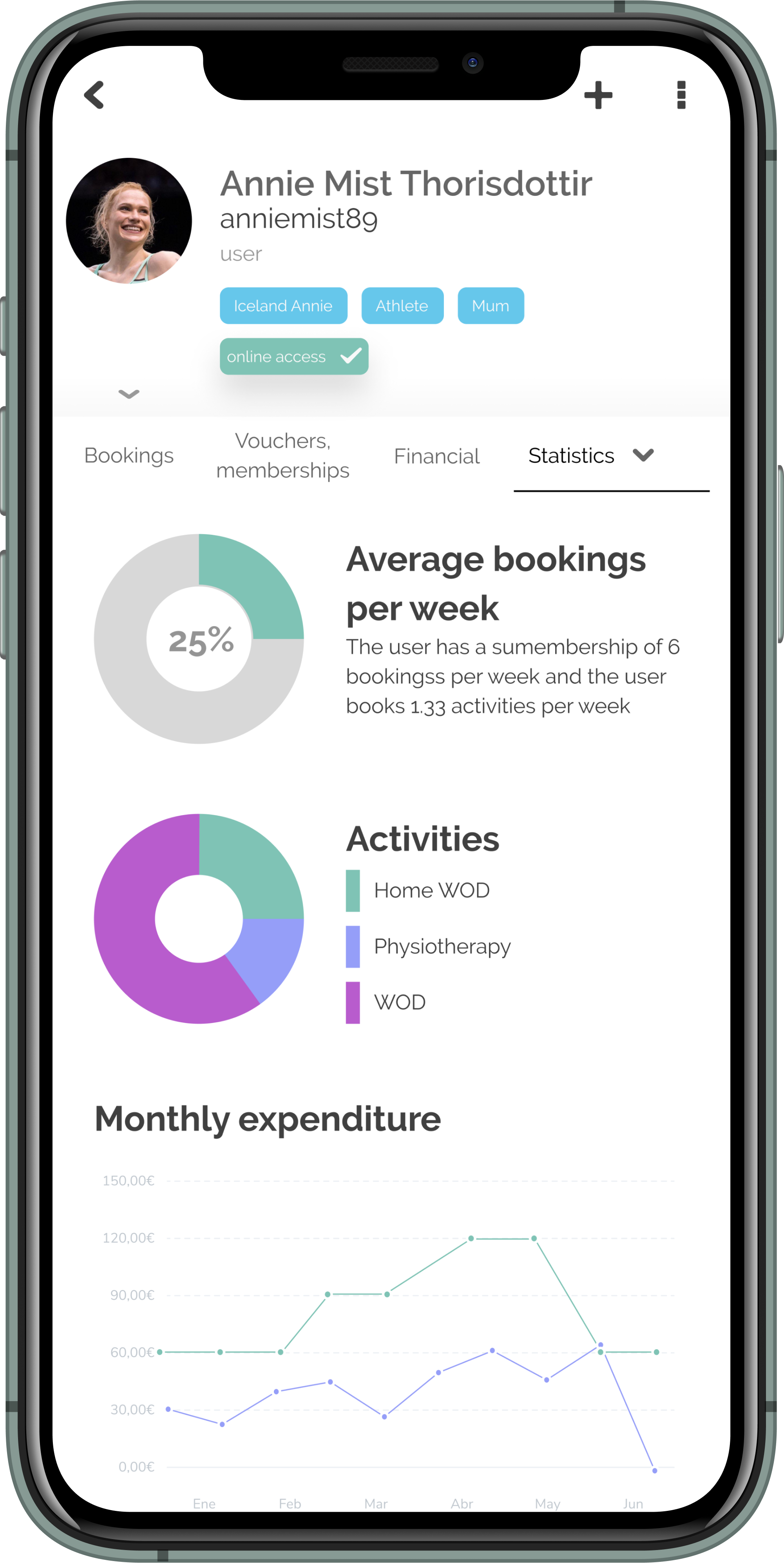Open the three-dot overflow menu
Image resolution: width=784 pixels, height=1563 pixels.
681,95
